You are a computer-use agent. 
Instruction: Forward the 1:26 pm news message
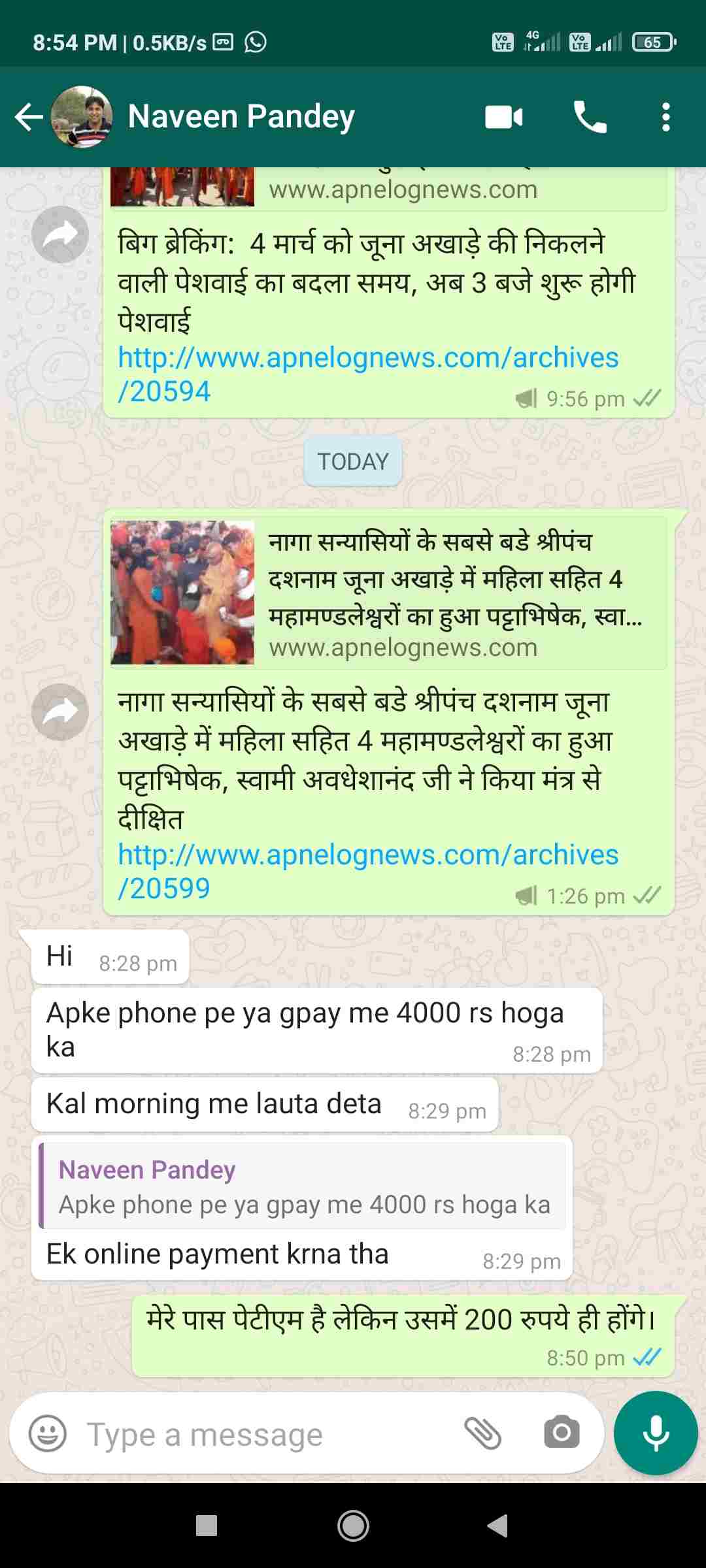pyautogui.click(x=60, y=712)
